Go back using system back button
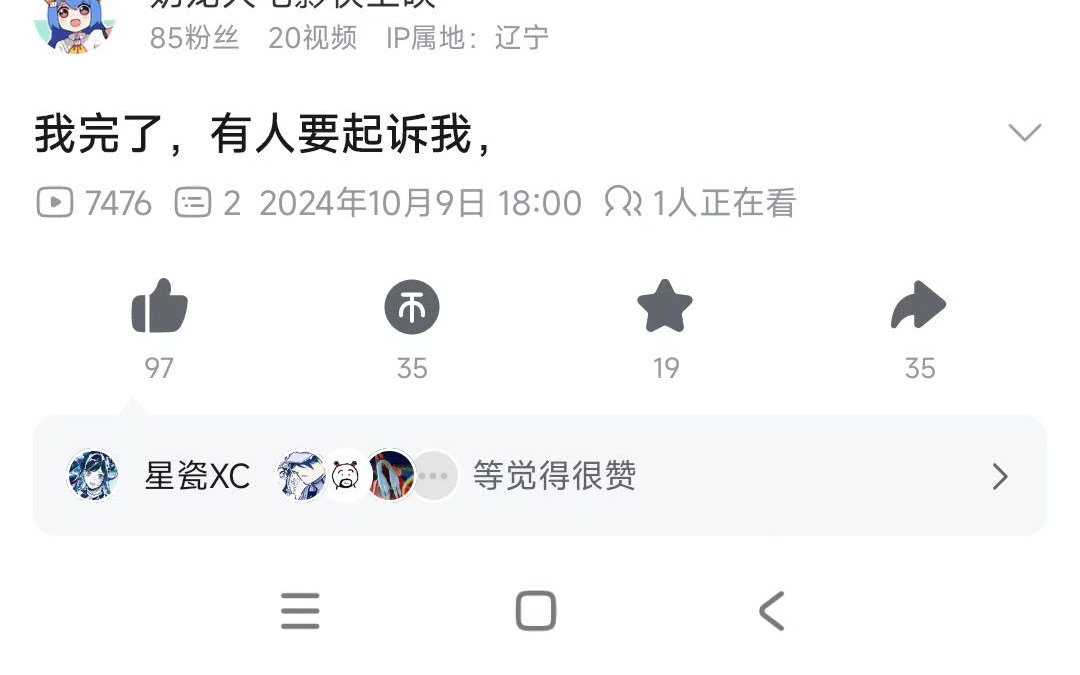The width and height of the screenshot is (1080, 675). [771, 611]
